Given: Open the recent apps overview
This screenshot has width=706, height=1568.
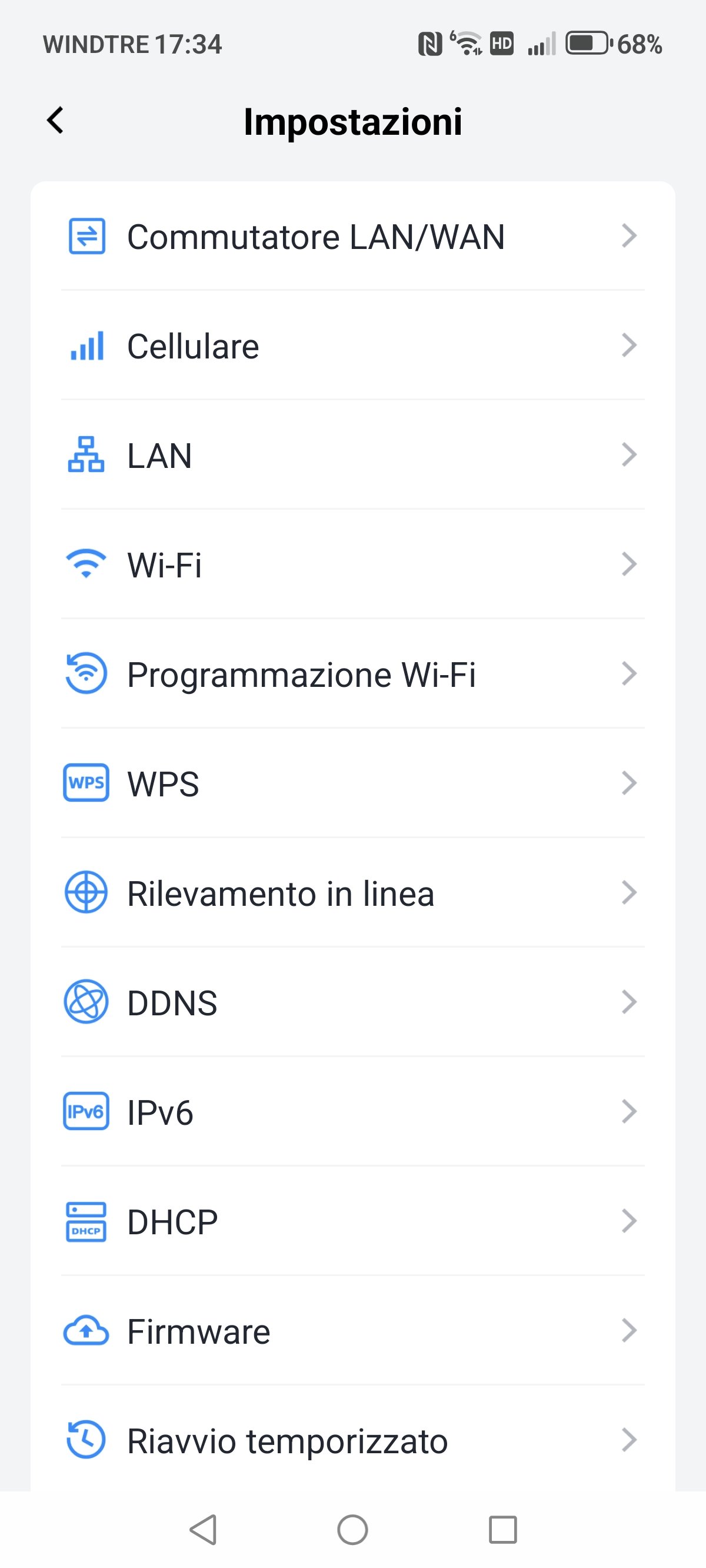Looking at the screenshot, I should (x=502, y=1530).
